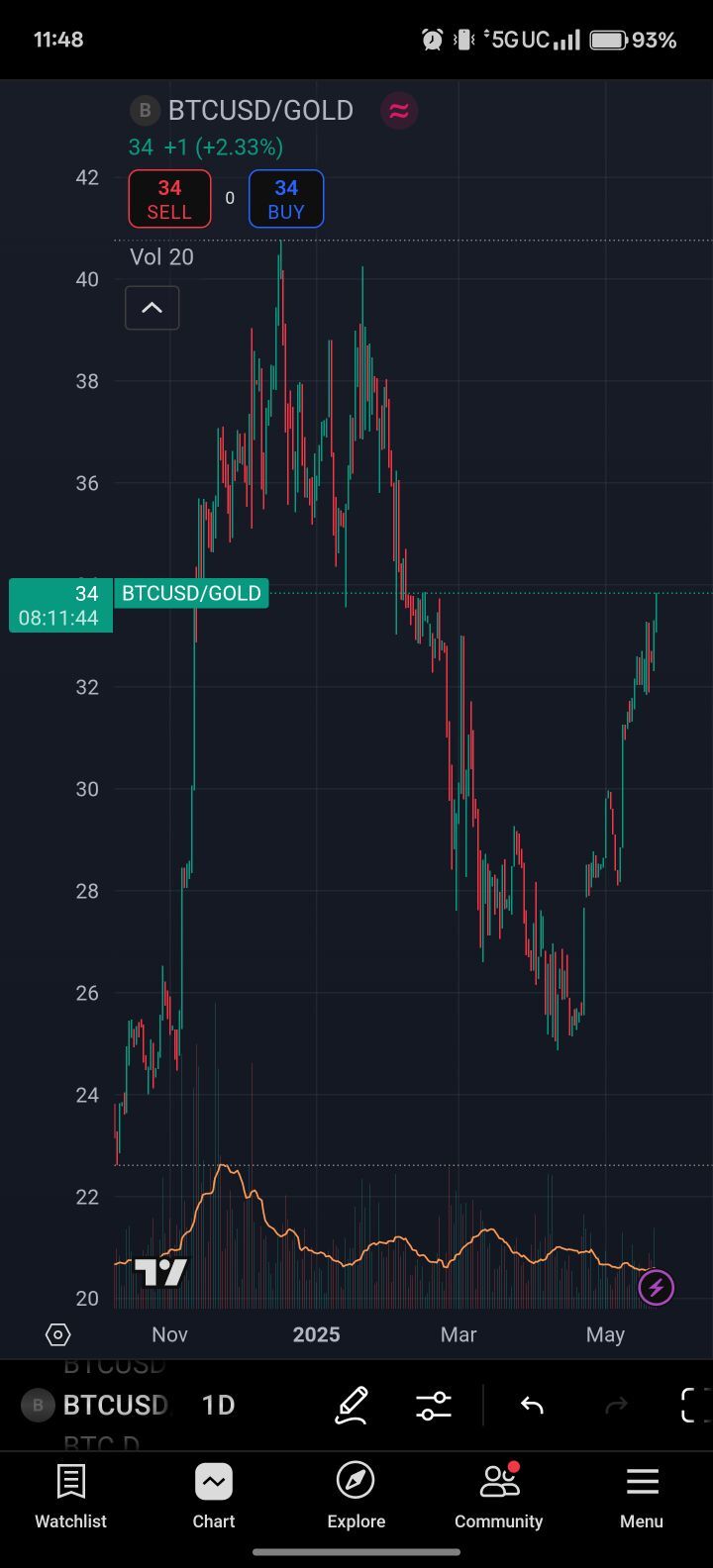This screenshot has width=713, height=1568.
Task: Open the drawing tools pencil
Action: pos(352,1405)
